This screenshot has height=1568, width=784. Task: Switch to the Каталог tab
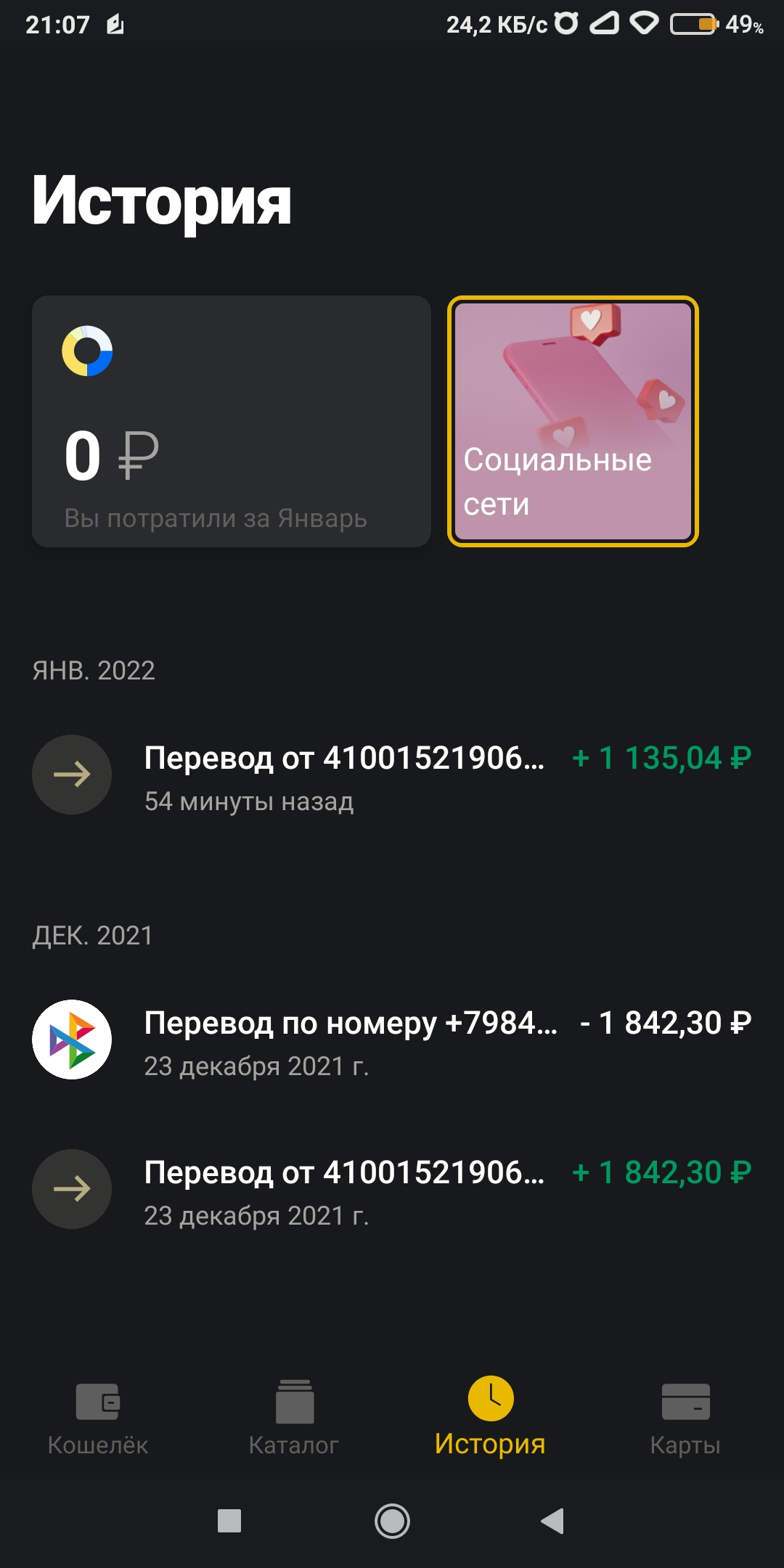[x=294, y=1418]
